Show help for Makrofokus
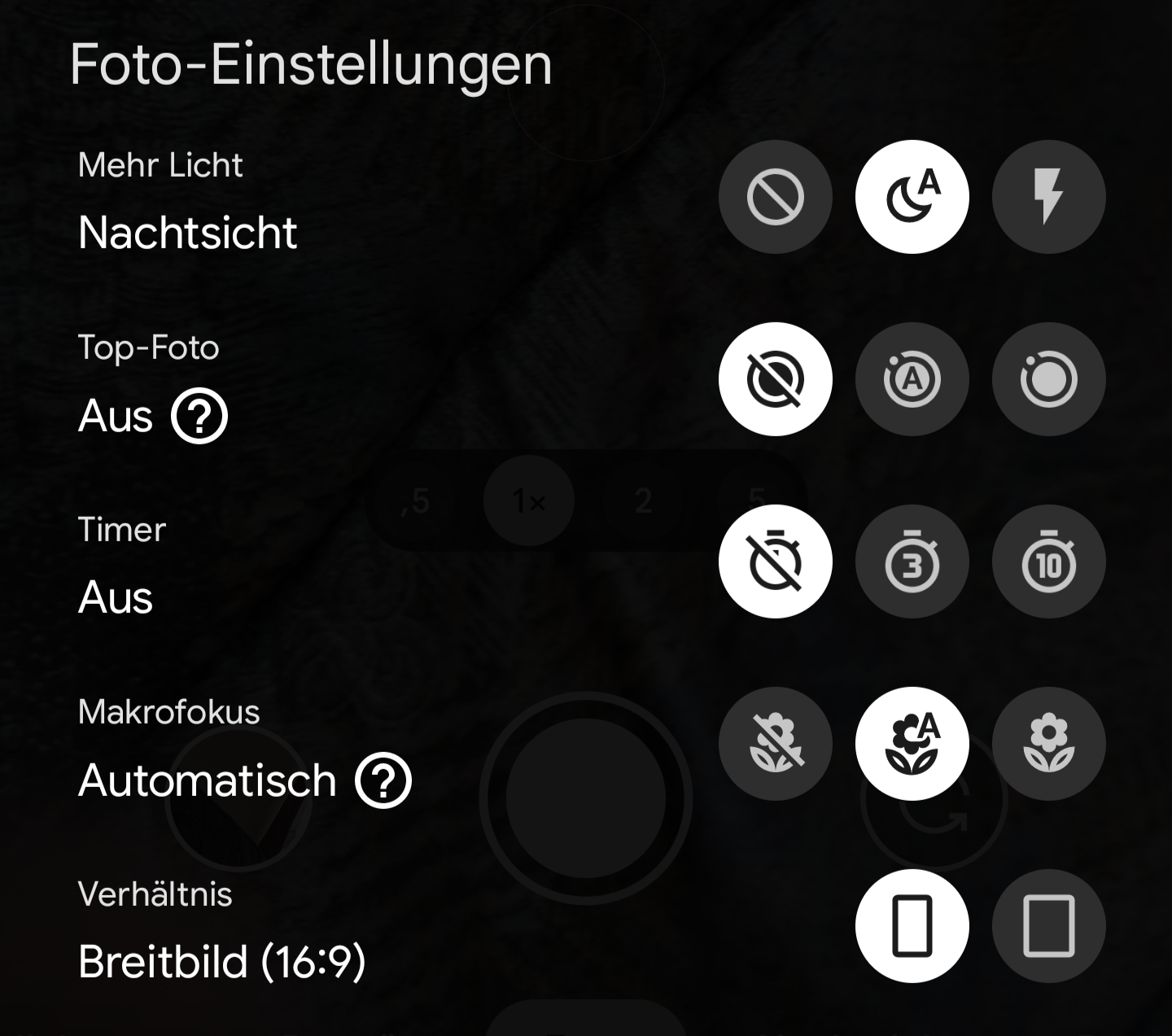1172x1036 pixels. point(383,781)
